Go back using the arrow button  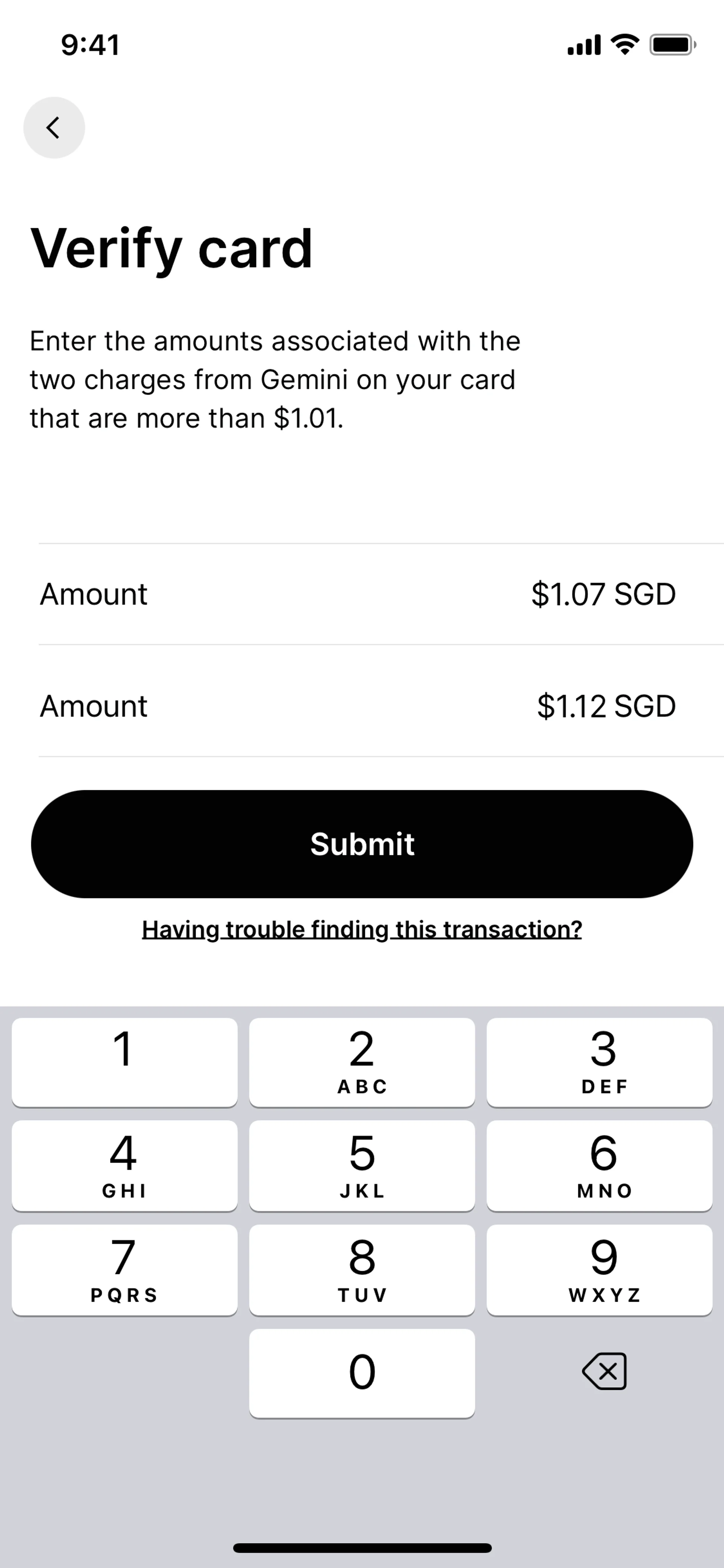click(54, 128)
